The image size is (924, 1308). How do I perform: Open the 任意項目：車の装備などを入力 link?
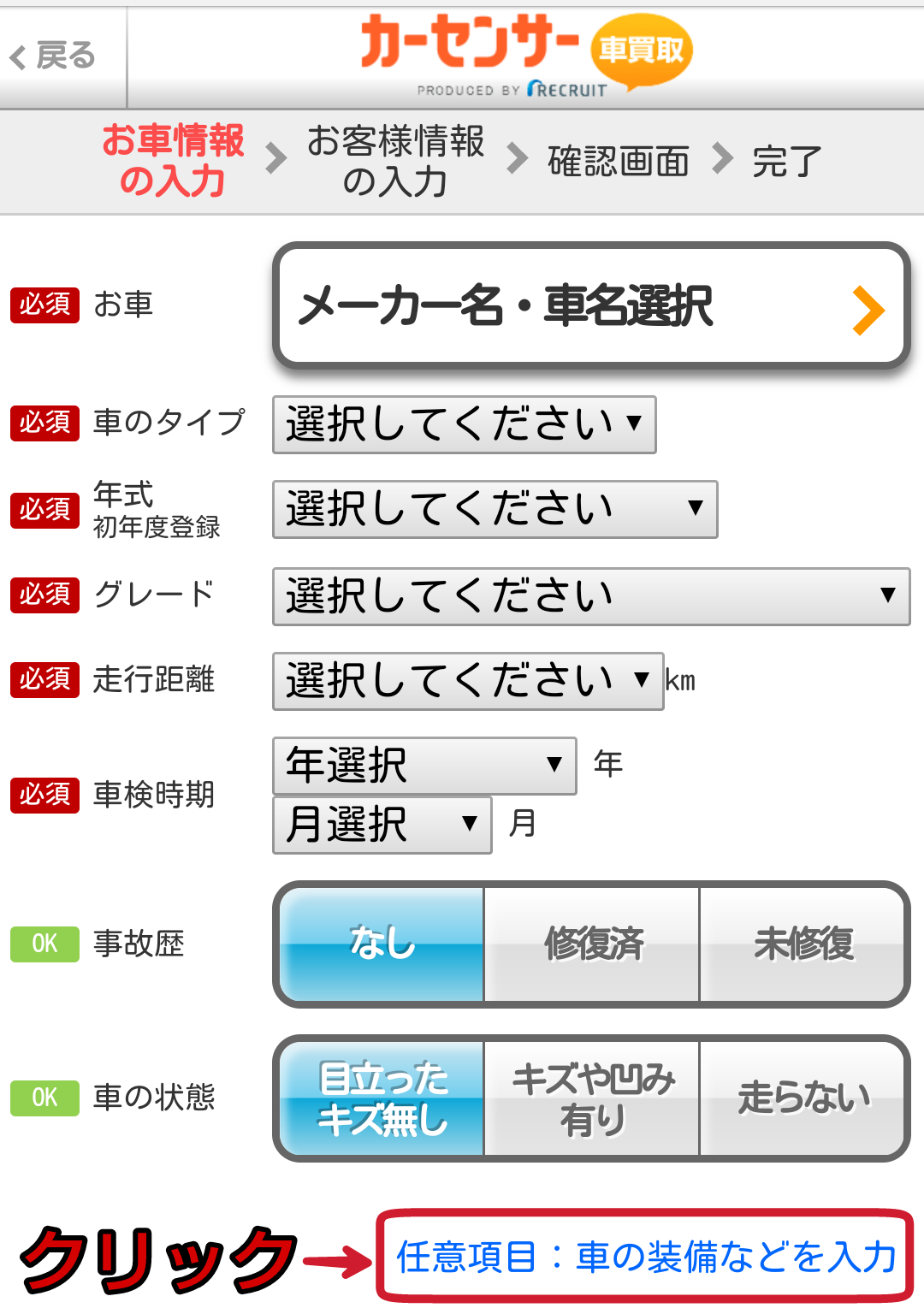tap(646, 1256)
